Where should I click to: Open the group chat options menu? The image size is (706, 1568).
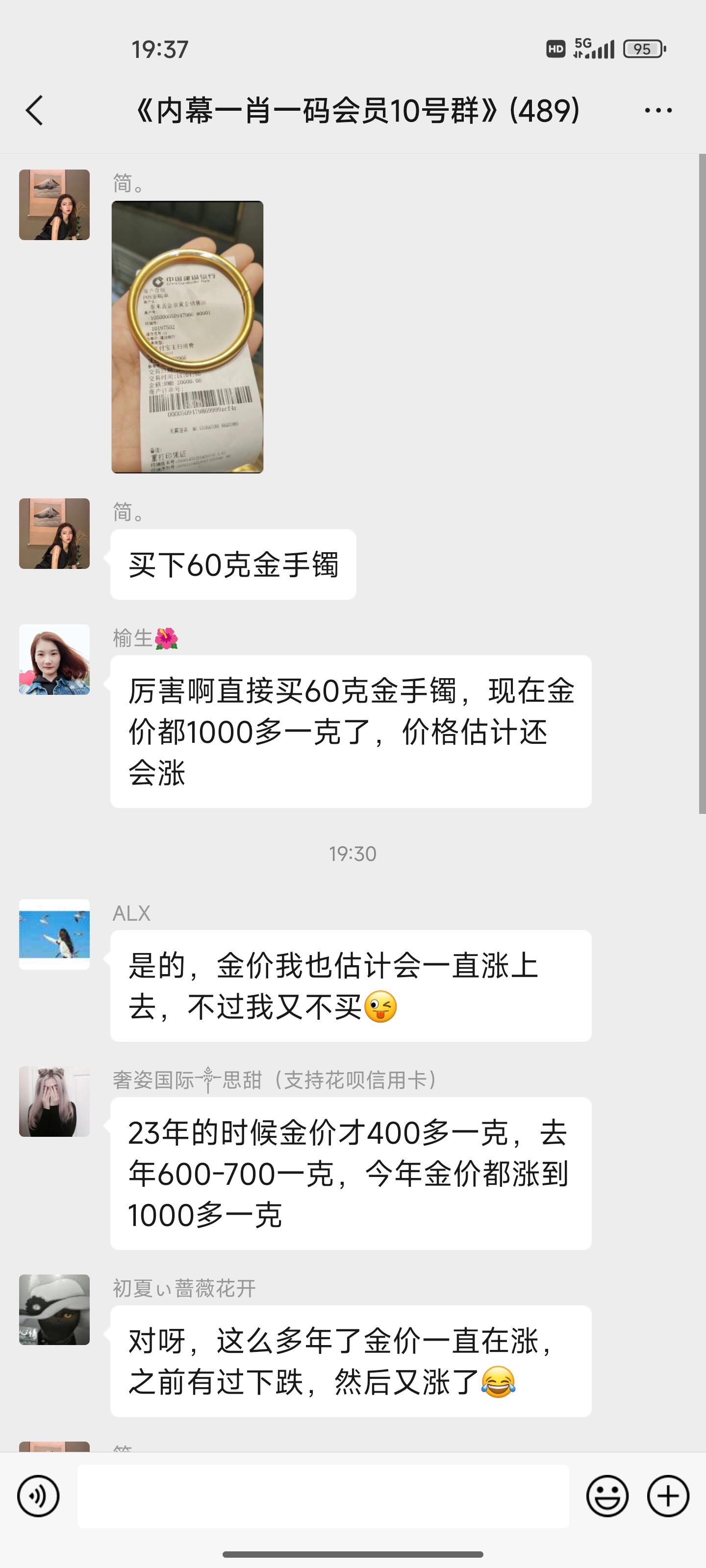[658, 110]
